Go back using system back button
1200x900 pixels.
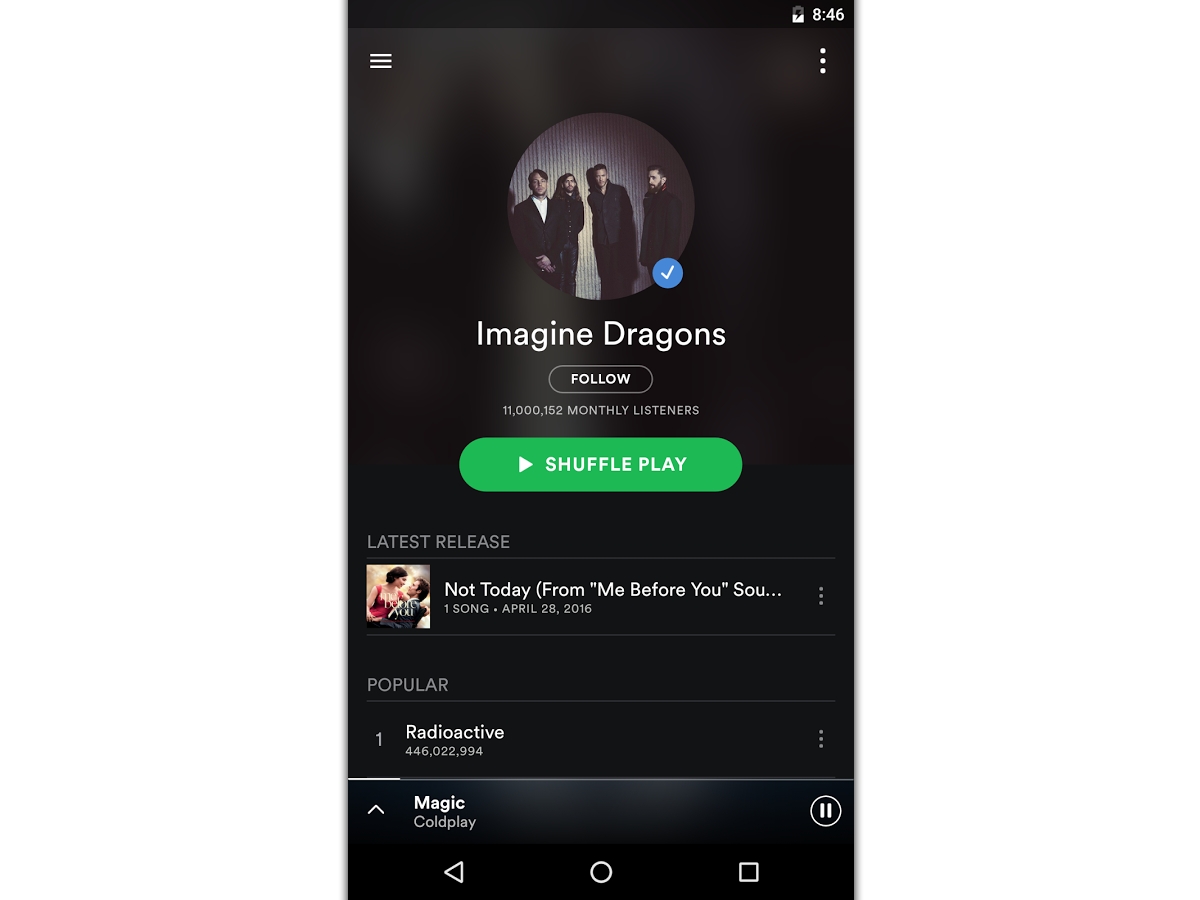pyautogui.click(x=454, y=872)
